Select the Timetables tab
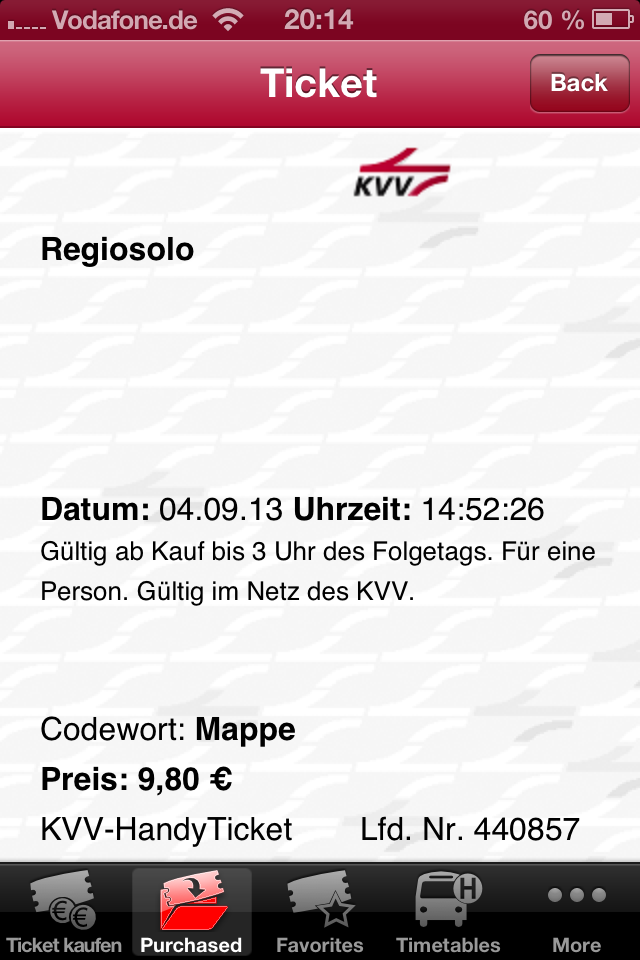640x960 pixels. click(x=448, y=912)
